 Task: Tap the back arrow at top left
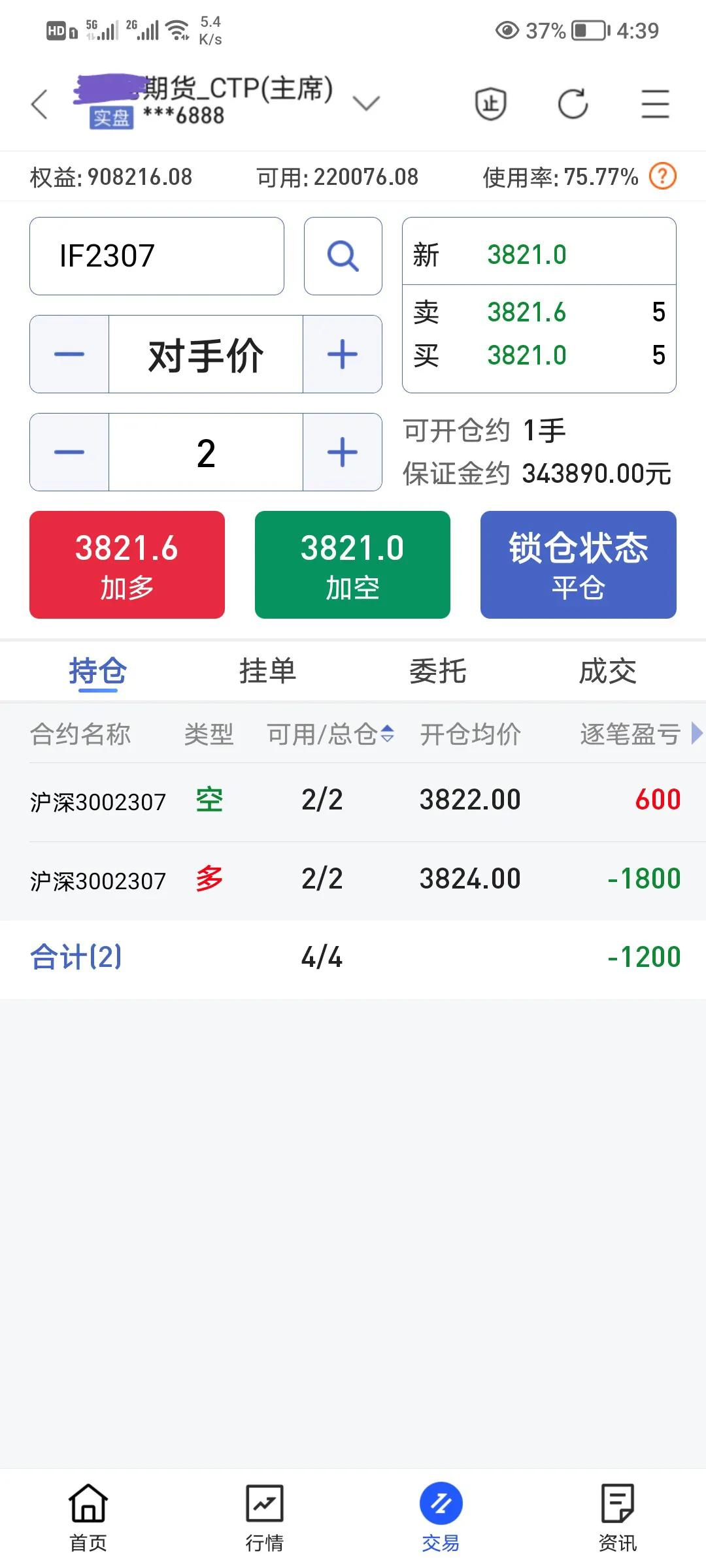[39, 103]
